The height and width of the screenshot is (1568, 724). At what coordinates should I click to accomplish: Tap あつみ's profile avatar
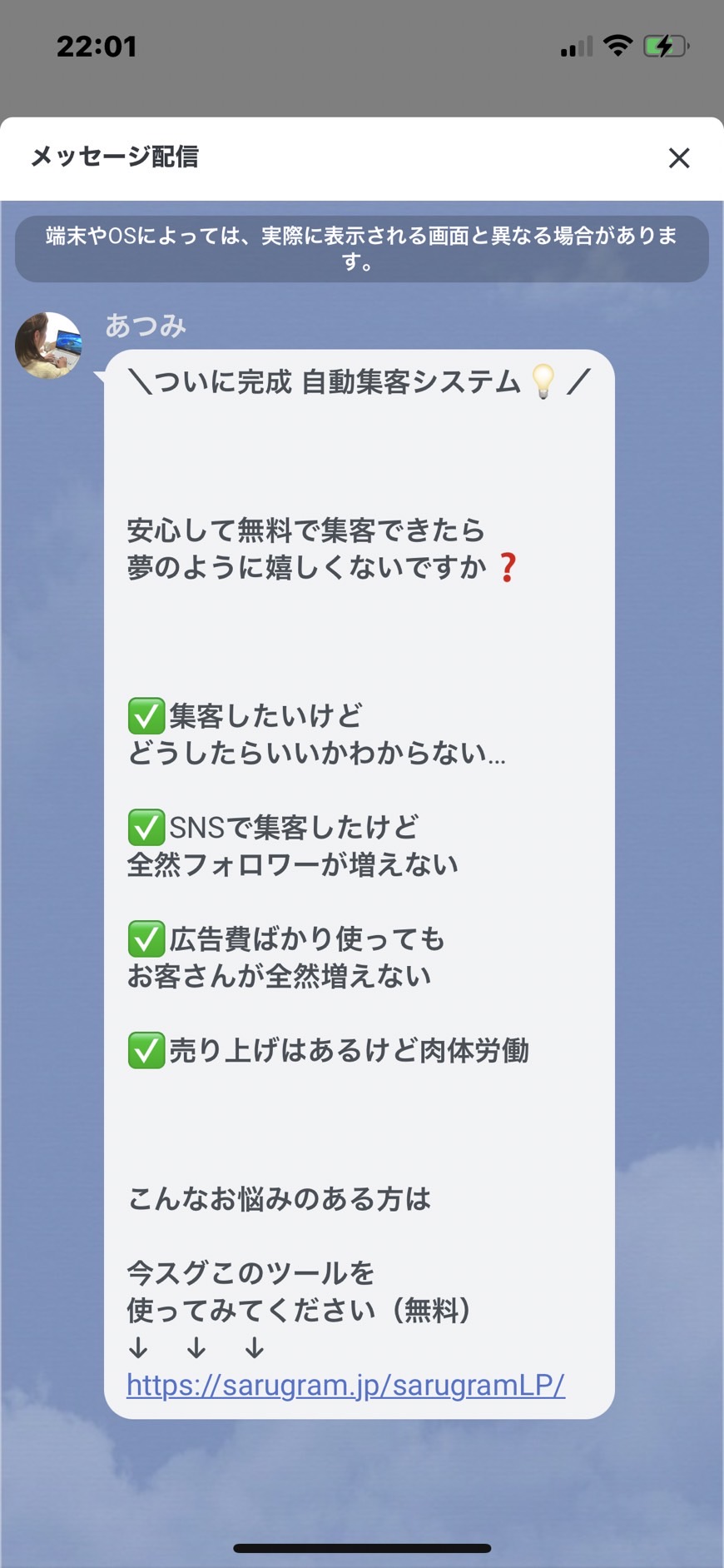[48, 346]
